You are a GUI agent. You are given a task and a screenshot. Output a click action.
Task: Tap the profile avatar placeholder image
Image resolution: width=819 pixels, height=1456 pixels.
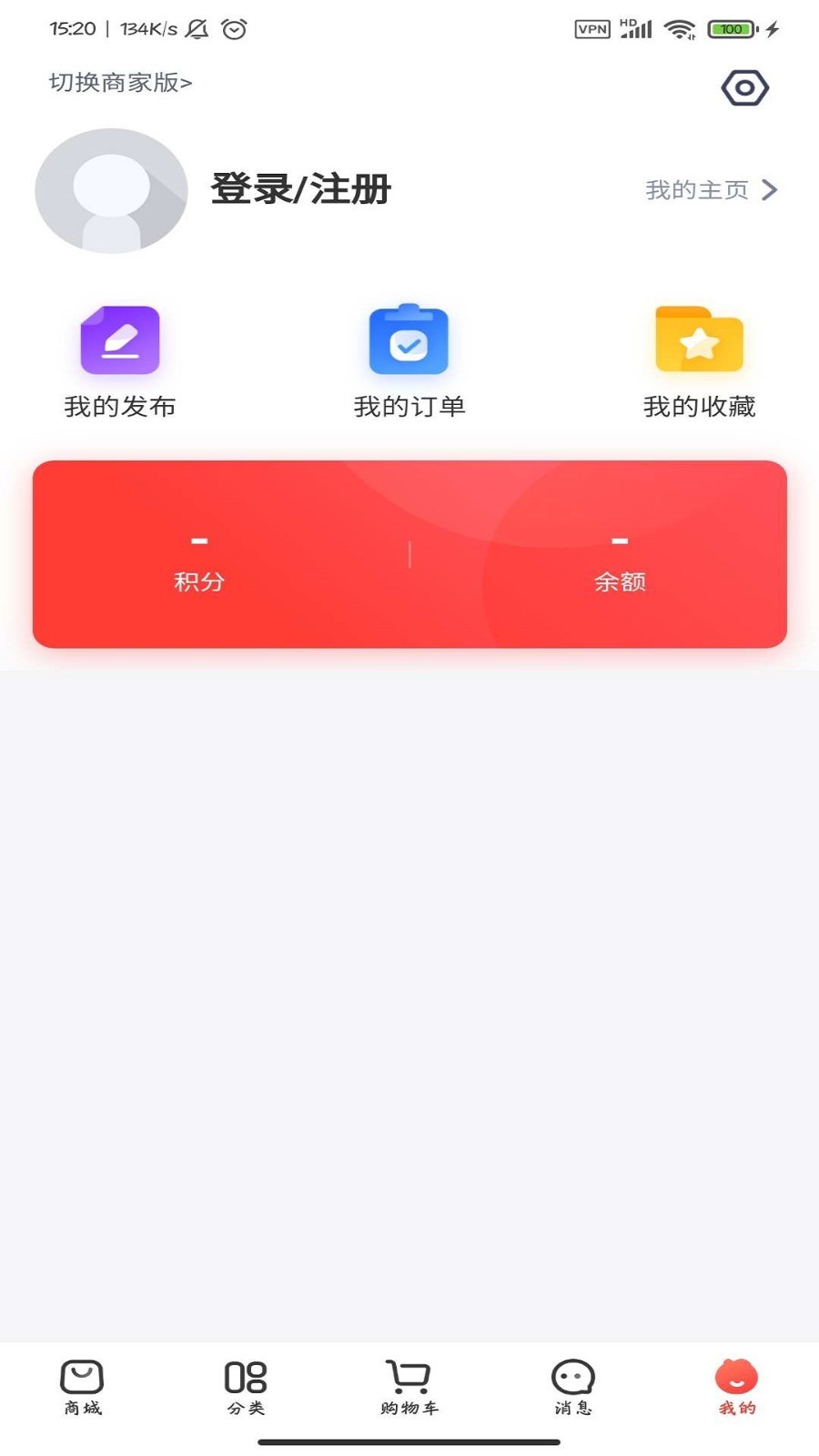point(111,190)
